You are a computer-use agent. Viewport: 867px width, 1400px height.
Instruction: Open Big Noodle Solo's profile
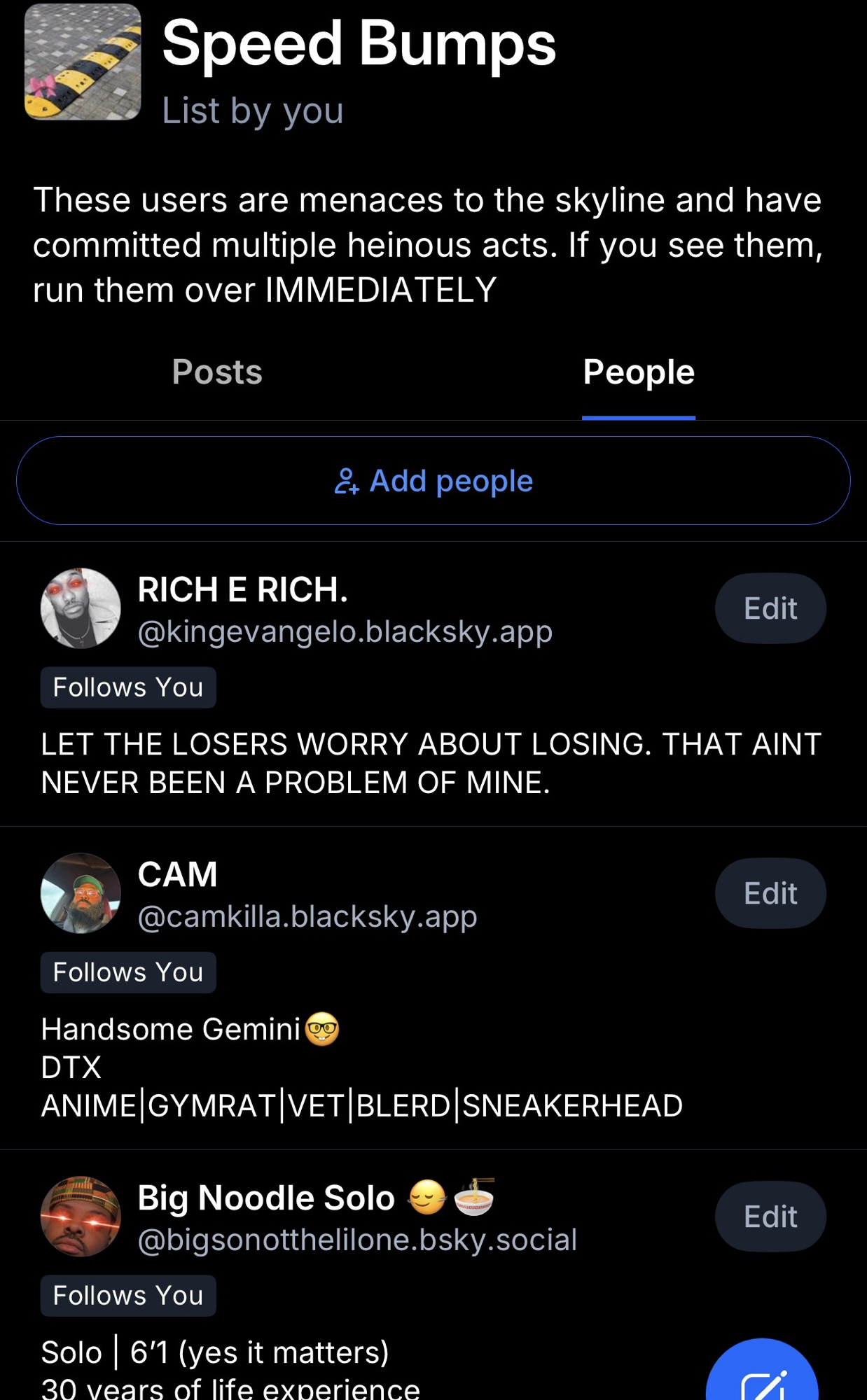[266, 1198]
